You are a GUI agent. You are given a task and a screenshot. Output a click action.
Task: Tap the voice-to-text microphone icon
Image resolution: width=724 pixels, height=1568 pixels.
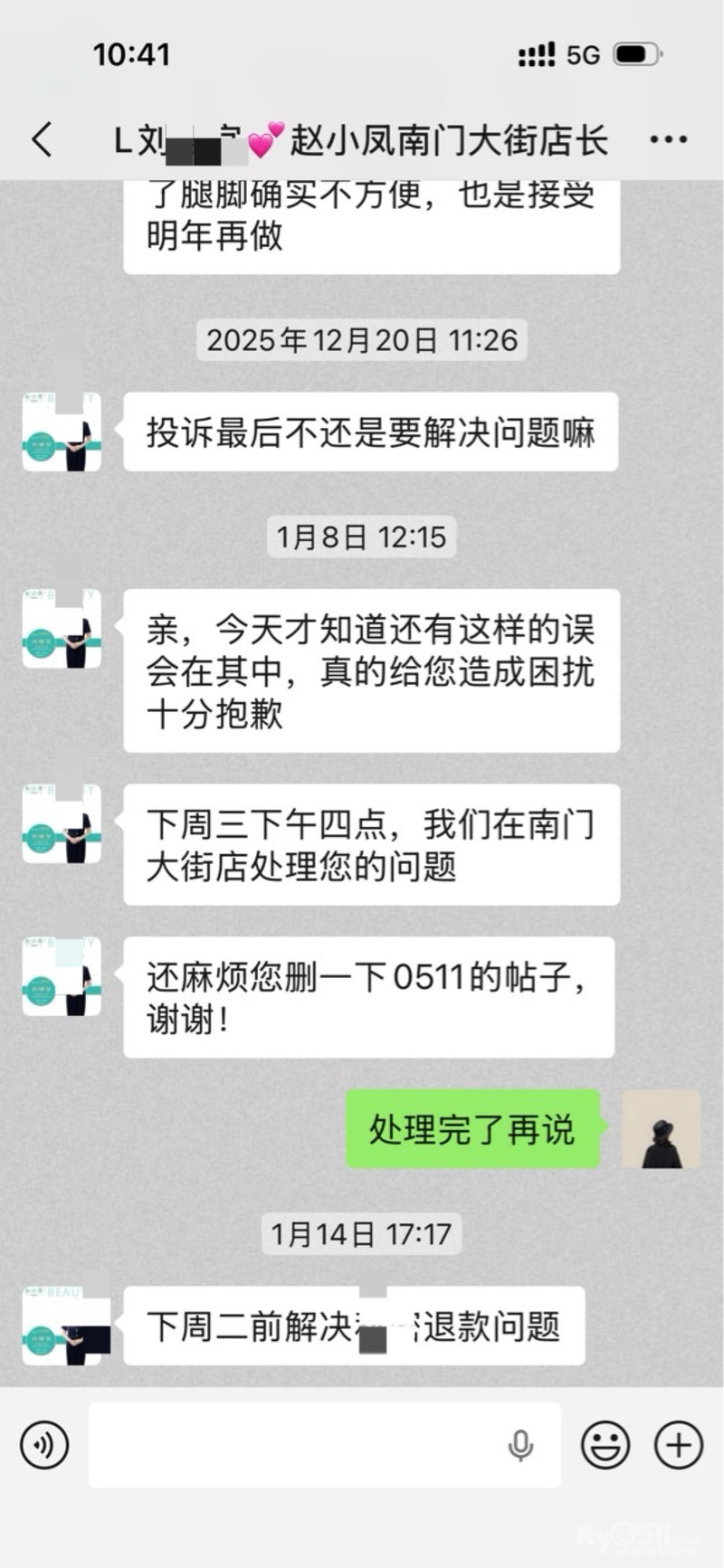click(x=520, y=1446)
